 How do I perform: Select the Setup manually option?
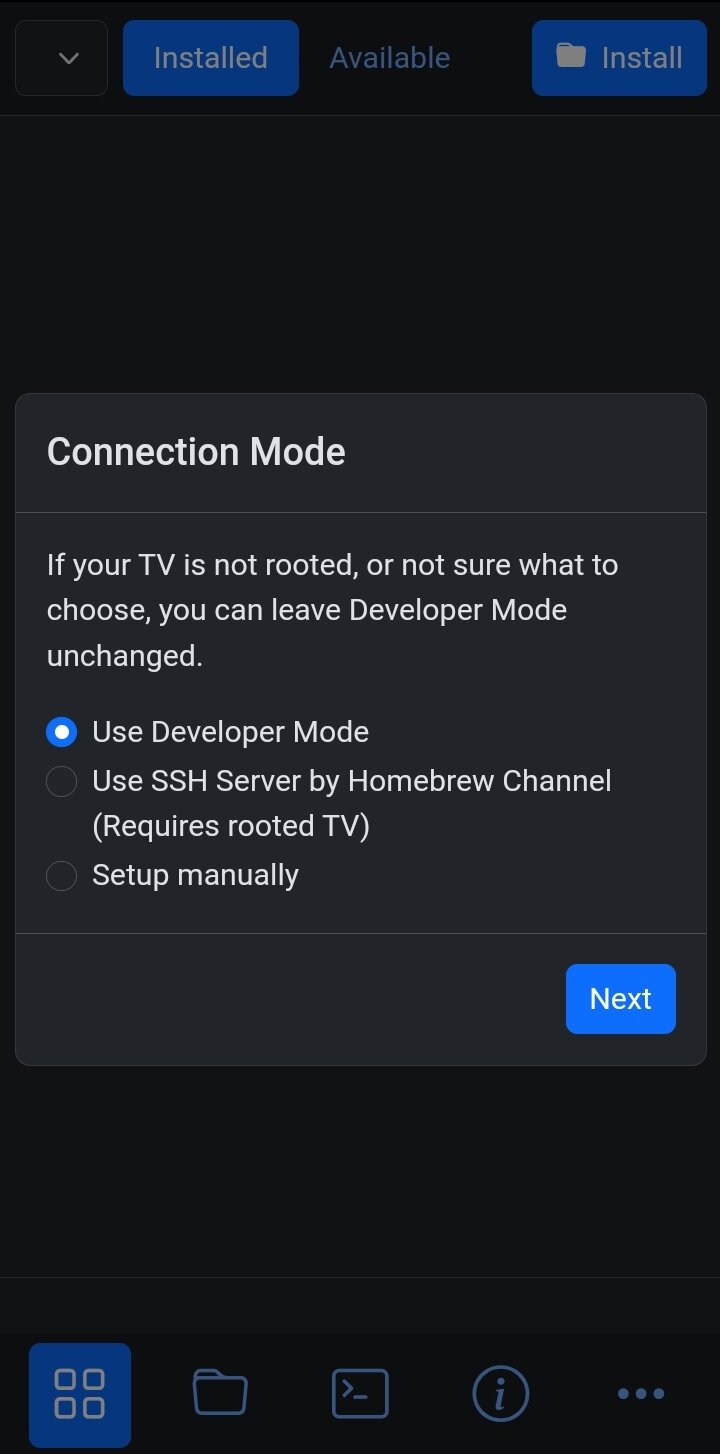click(x=62, y=876)
